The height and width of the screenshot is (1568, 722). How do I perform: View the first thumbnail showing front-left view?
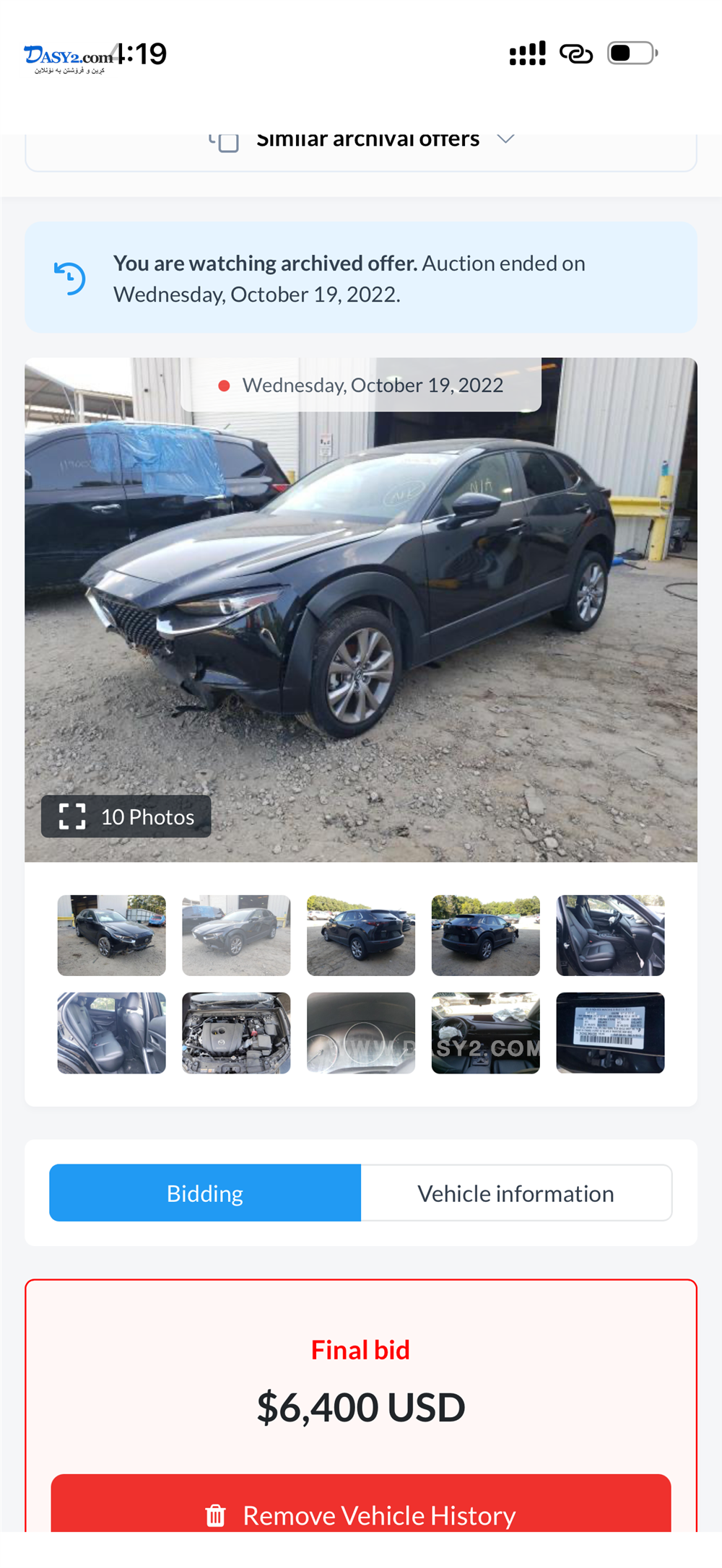112,936
